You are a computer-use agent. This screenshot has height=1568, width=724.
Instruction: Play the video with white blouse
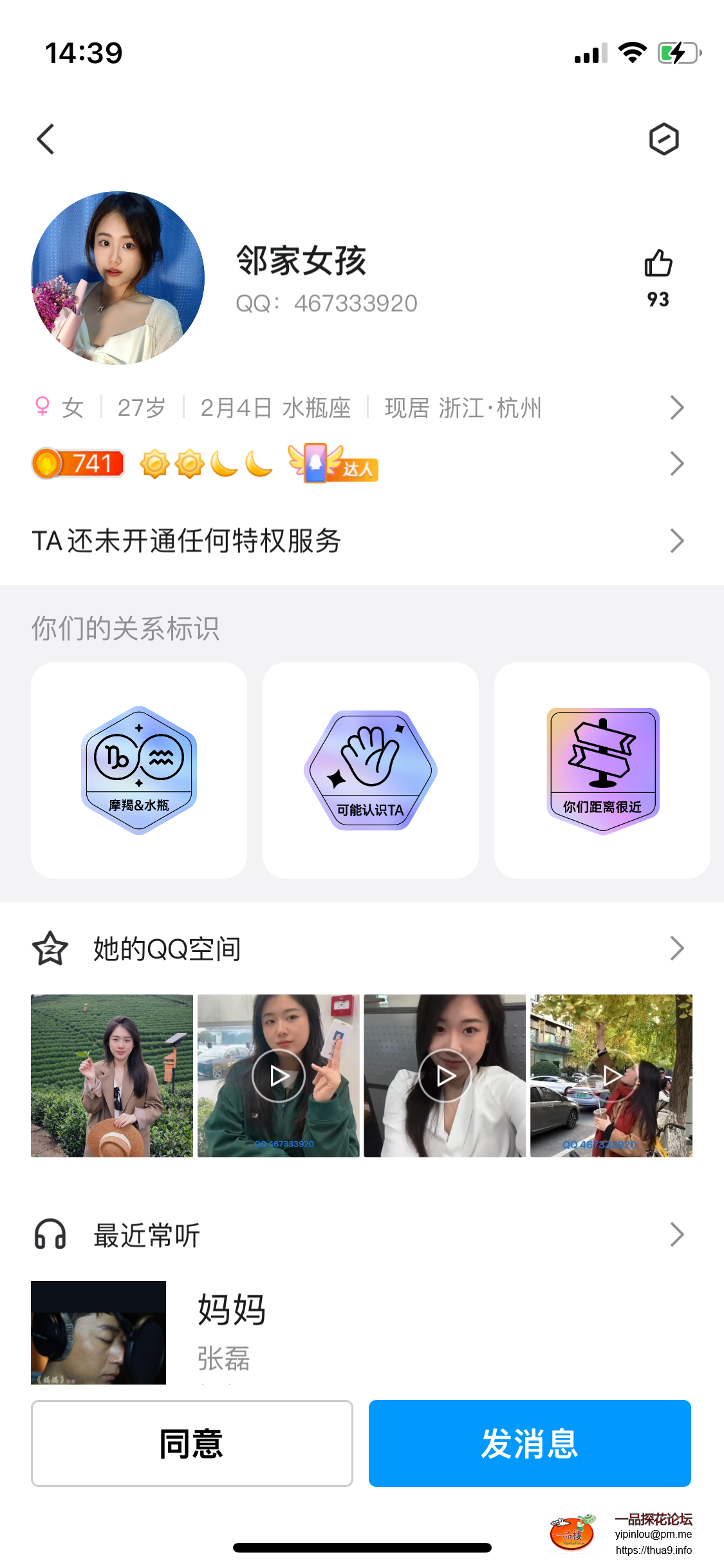[x=445, y=1076]
